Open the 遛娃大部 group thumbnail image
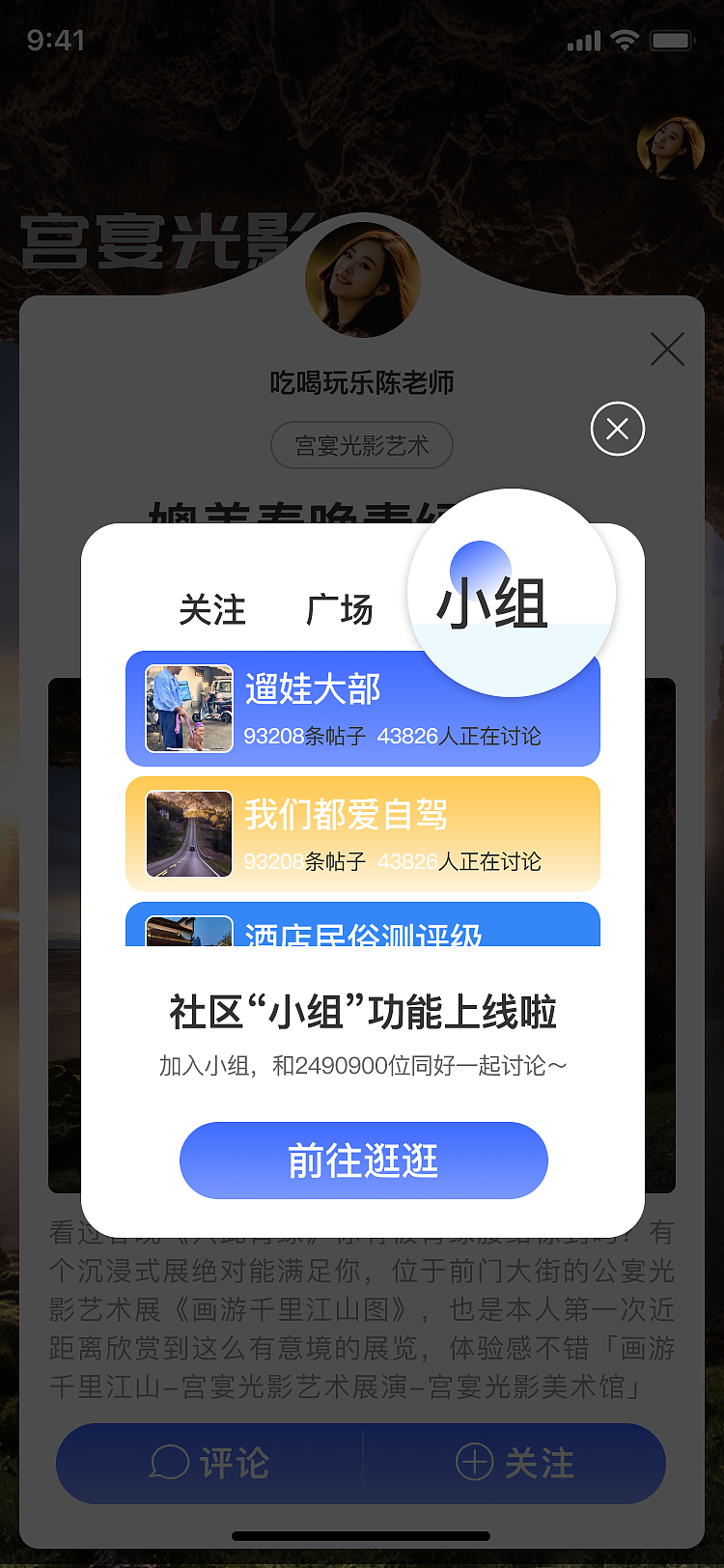This screenshot has height=1568, width=724. [x=186, y=708]
